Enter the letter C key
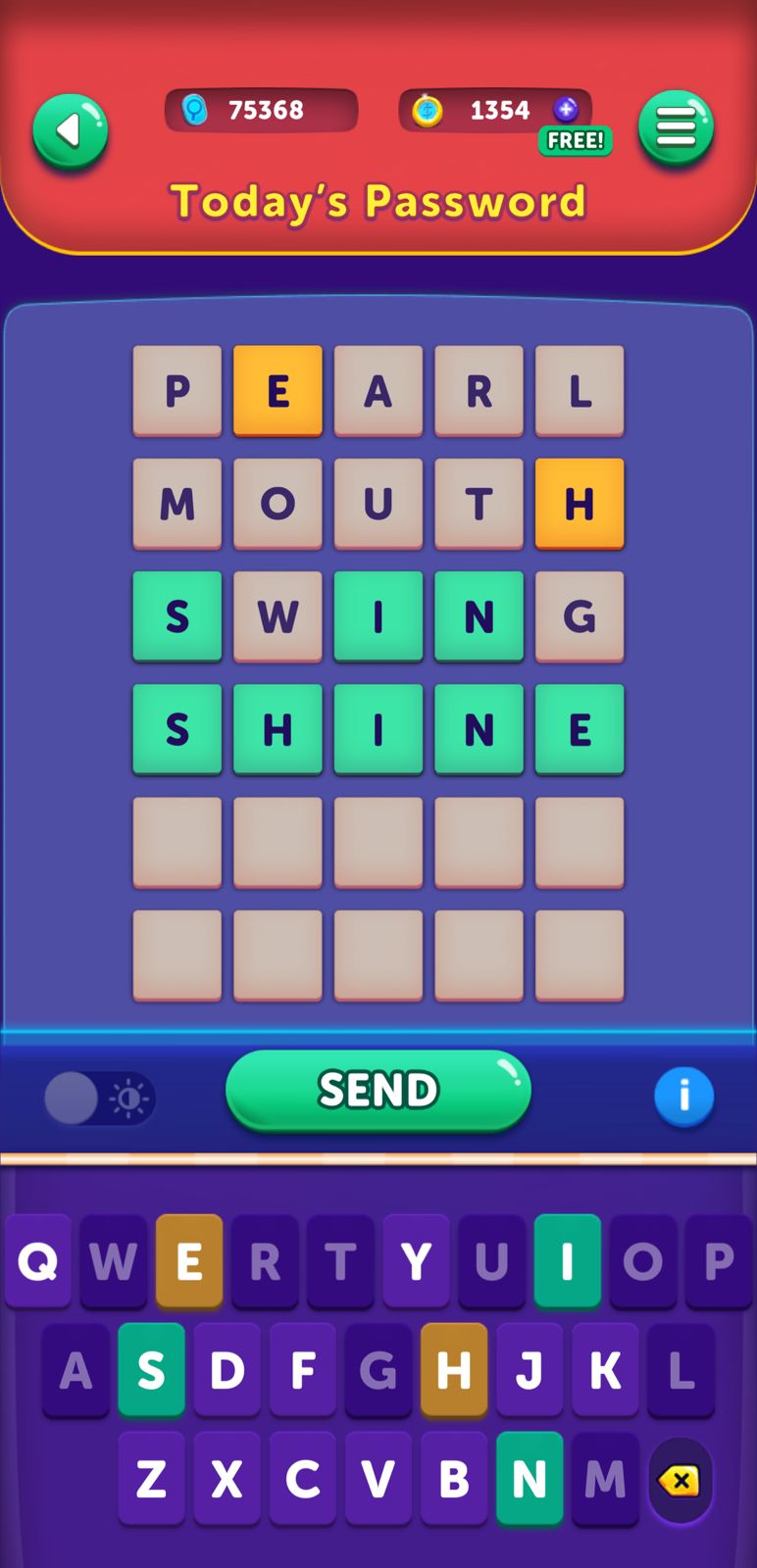Screen dimensions: 757x1568 302,1478
